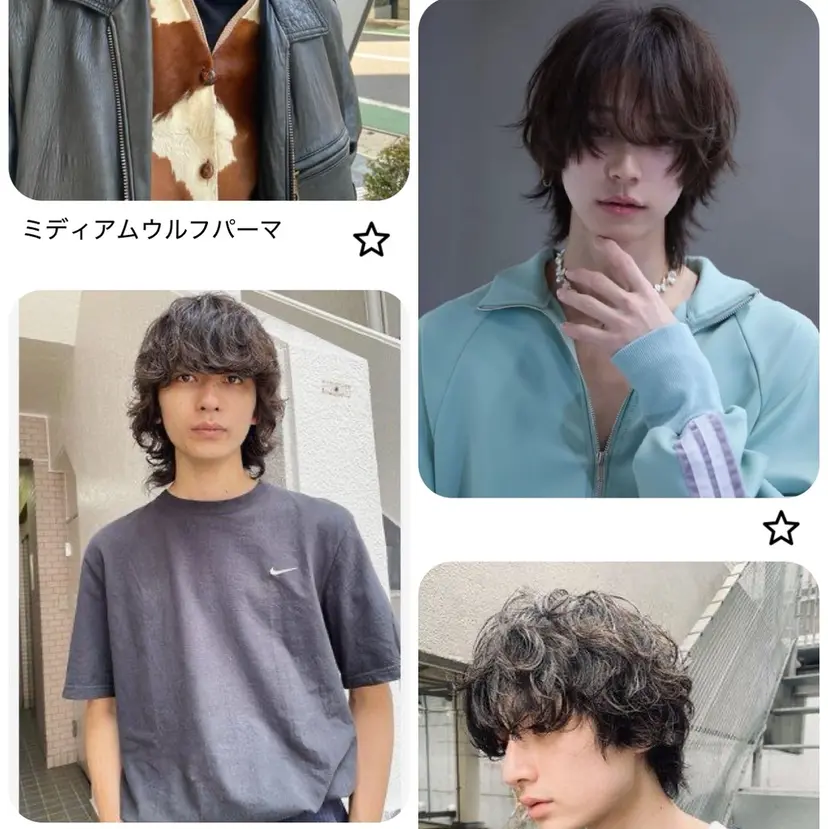Viewport: 828px width, 829px height.
Task: Favorite the ミディアムウルフパーマ hairstyle with the star
Action: pyautogui.click(x=371, y=240)
